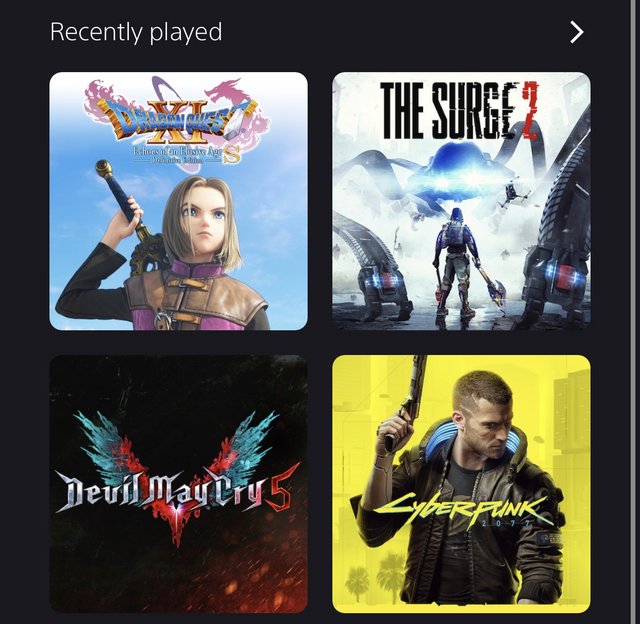View the Cyberpunk 2077 game tile
The width and height of the screenshot is (640, 624).
[461, 483]
